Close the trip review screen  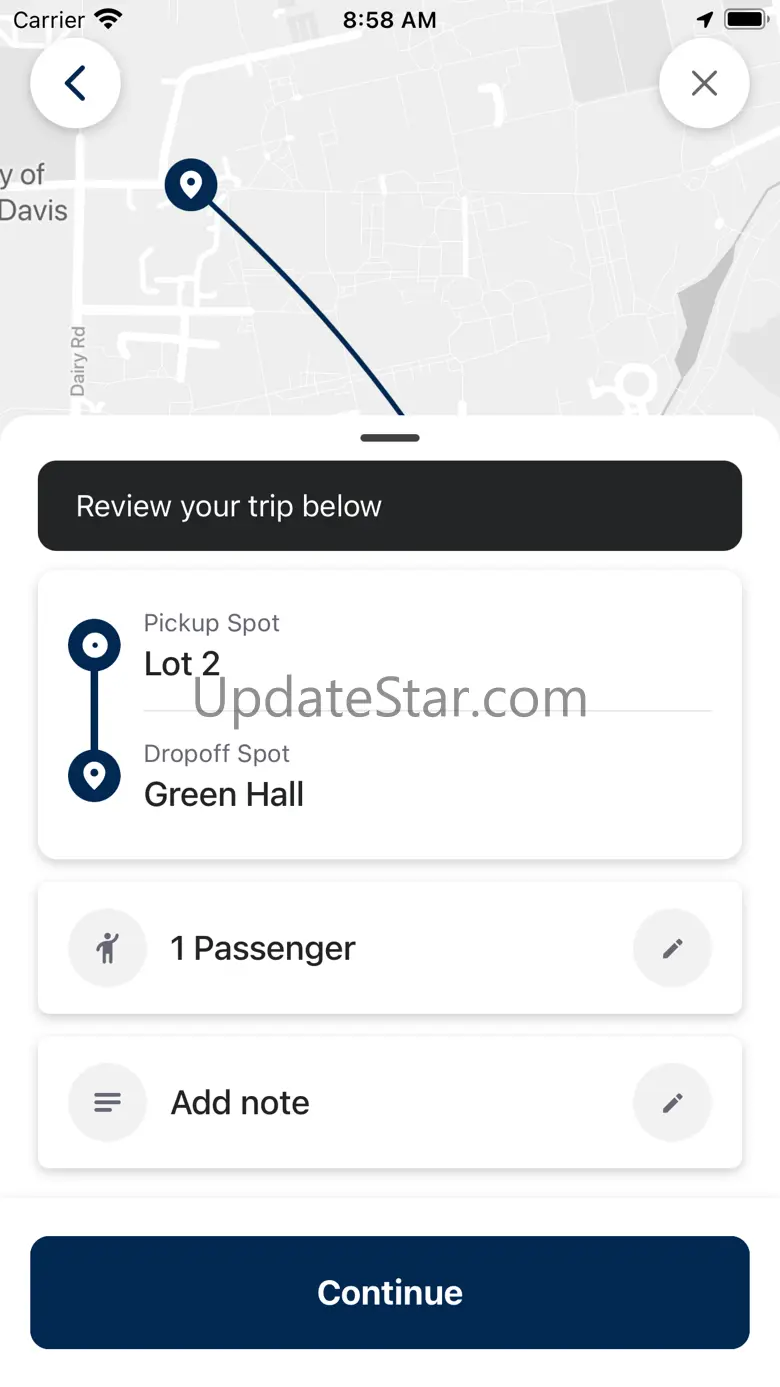704,84
